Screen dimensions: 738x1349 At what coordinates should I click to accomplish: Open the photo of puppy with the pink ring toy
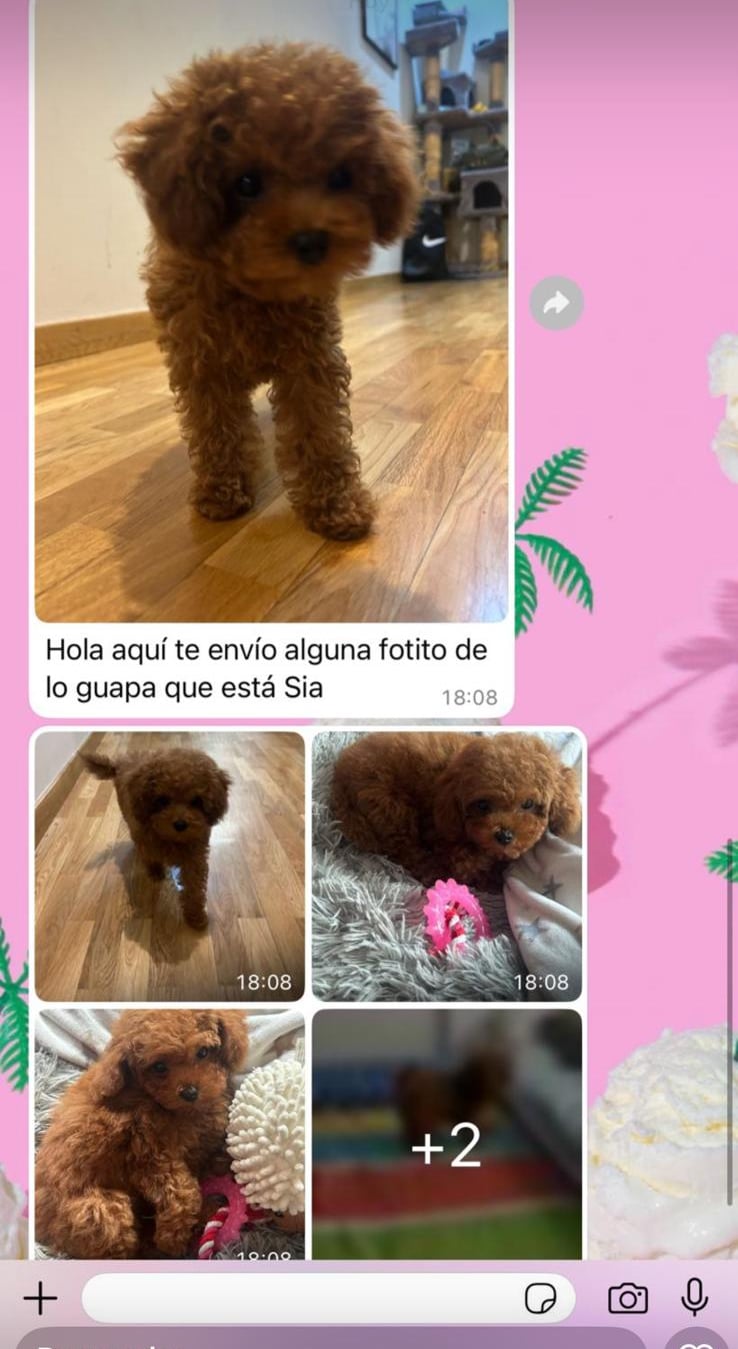447,866
